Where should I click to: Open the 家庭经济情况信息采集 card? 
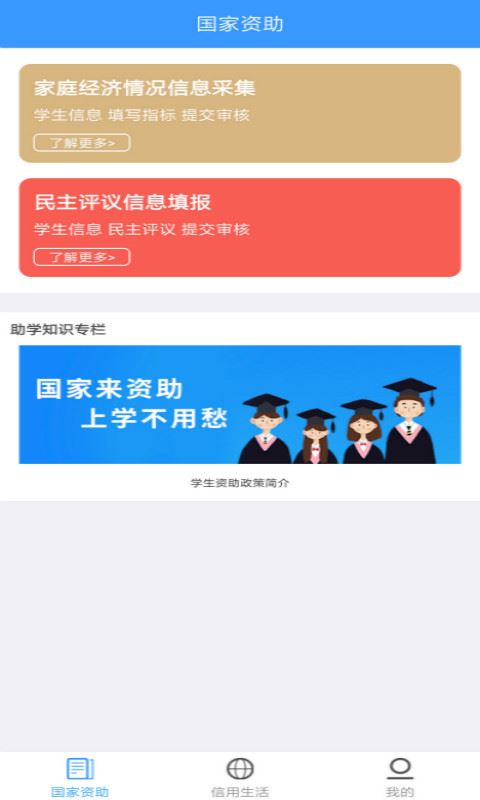point(240,113)
